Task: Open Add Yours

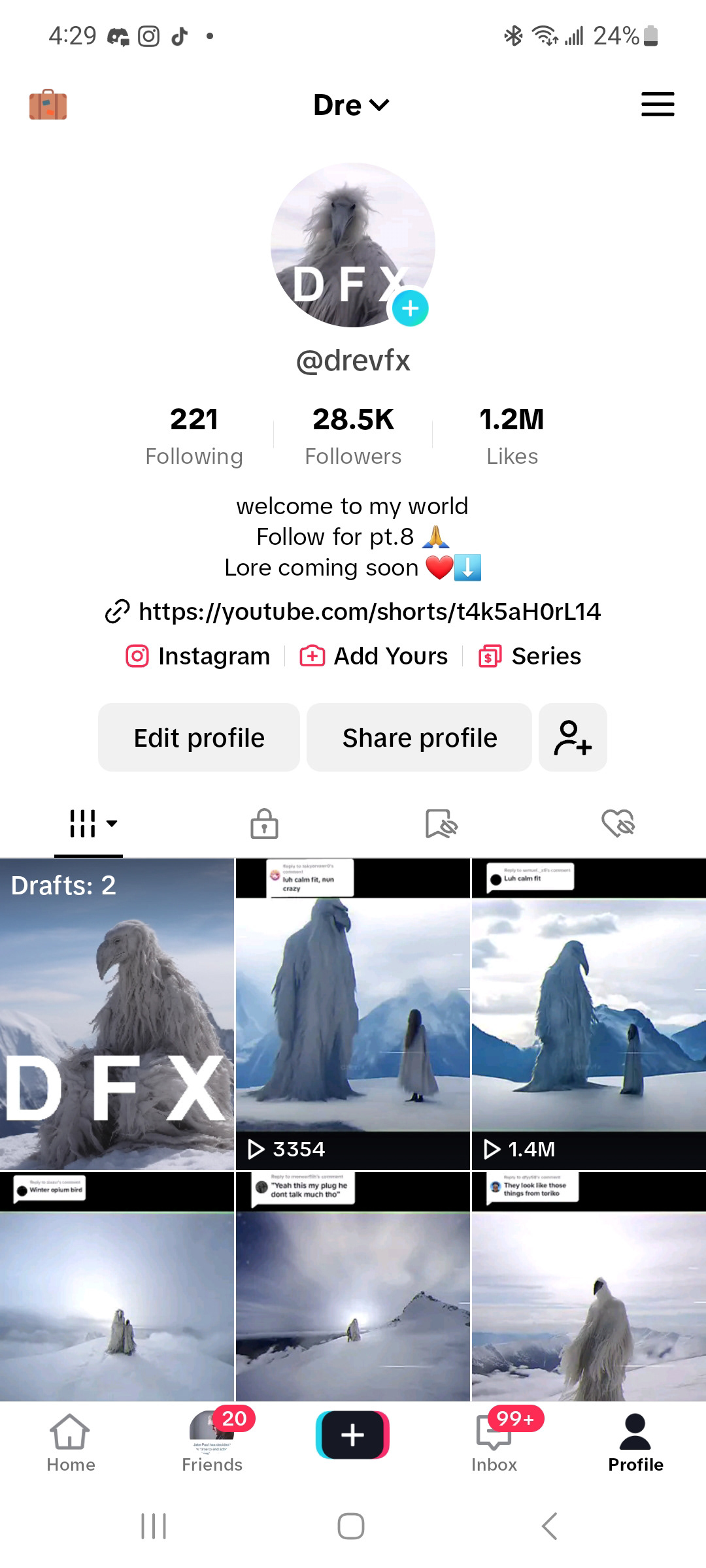Action: 375,656
